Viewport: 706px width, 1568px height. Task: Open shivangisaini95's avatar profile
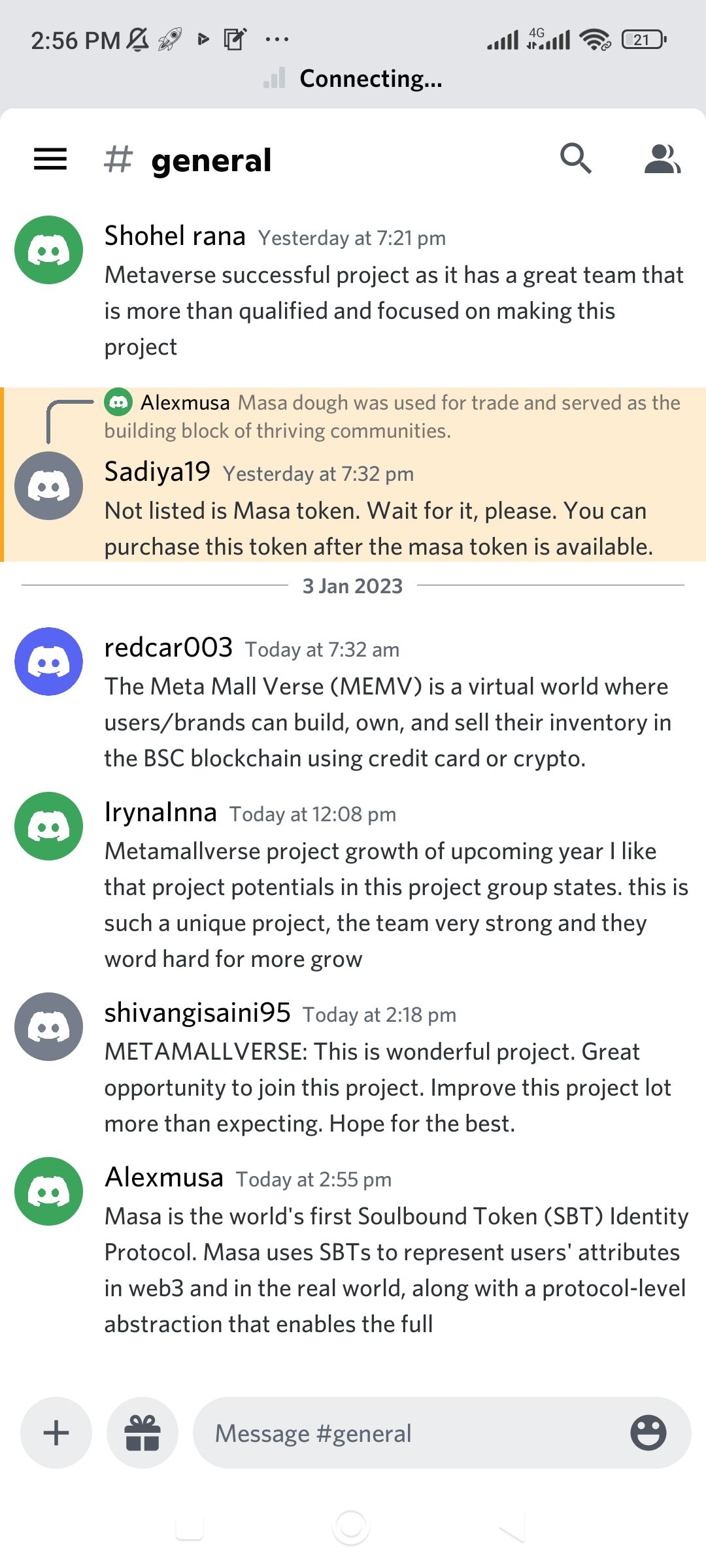tap(49, 1026)
